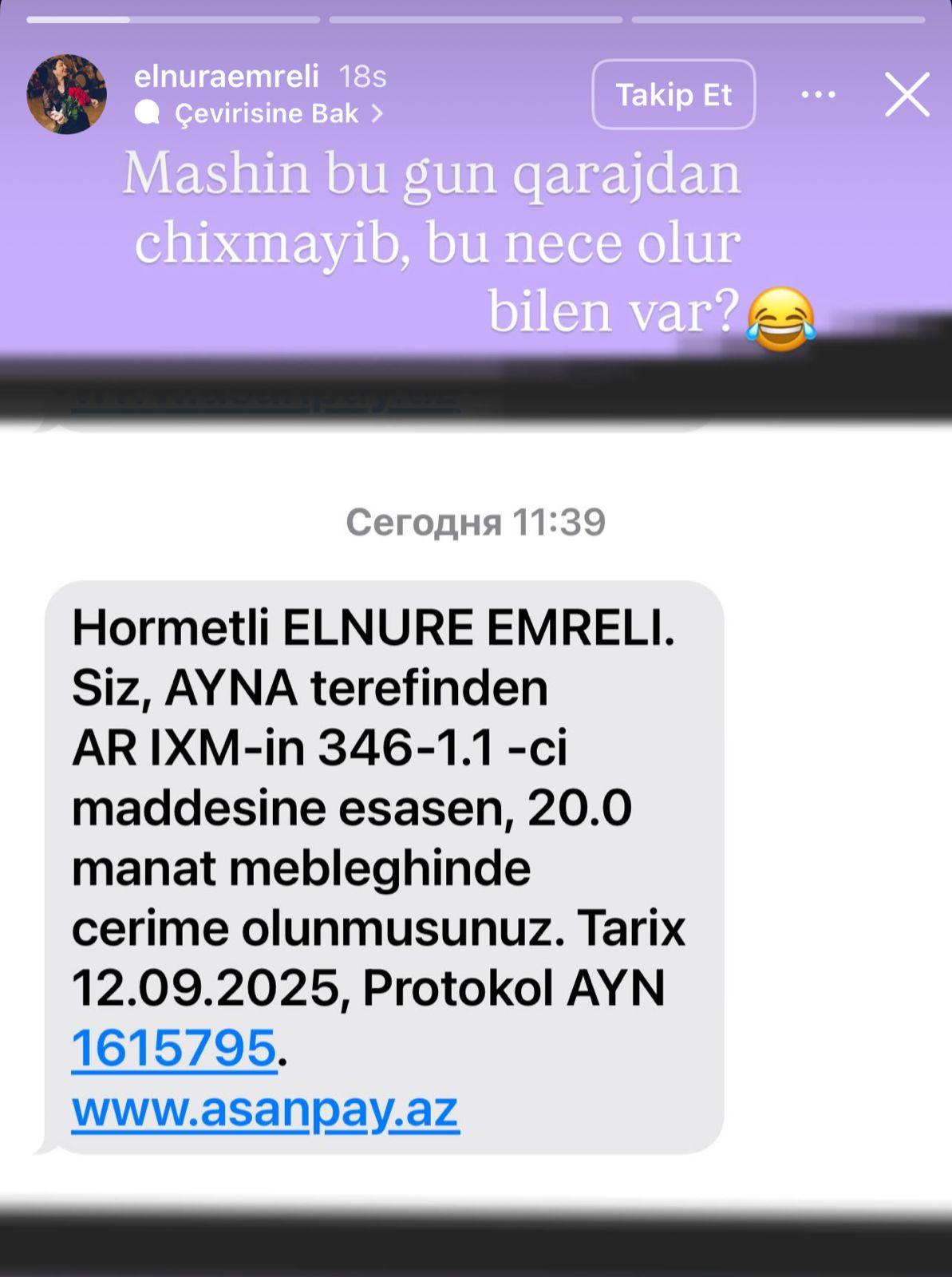
Task: Close the story viewer
Action: [x=907, y=95]
